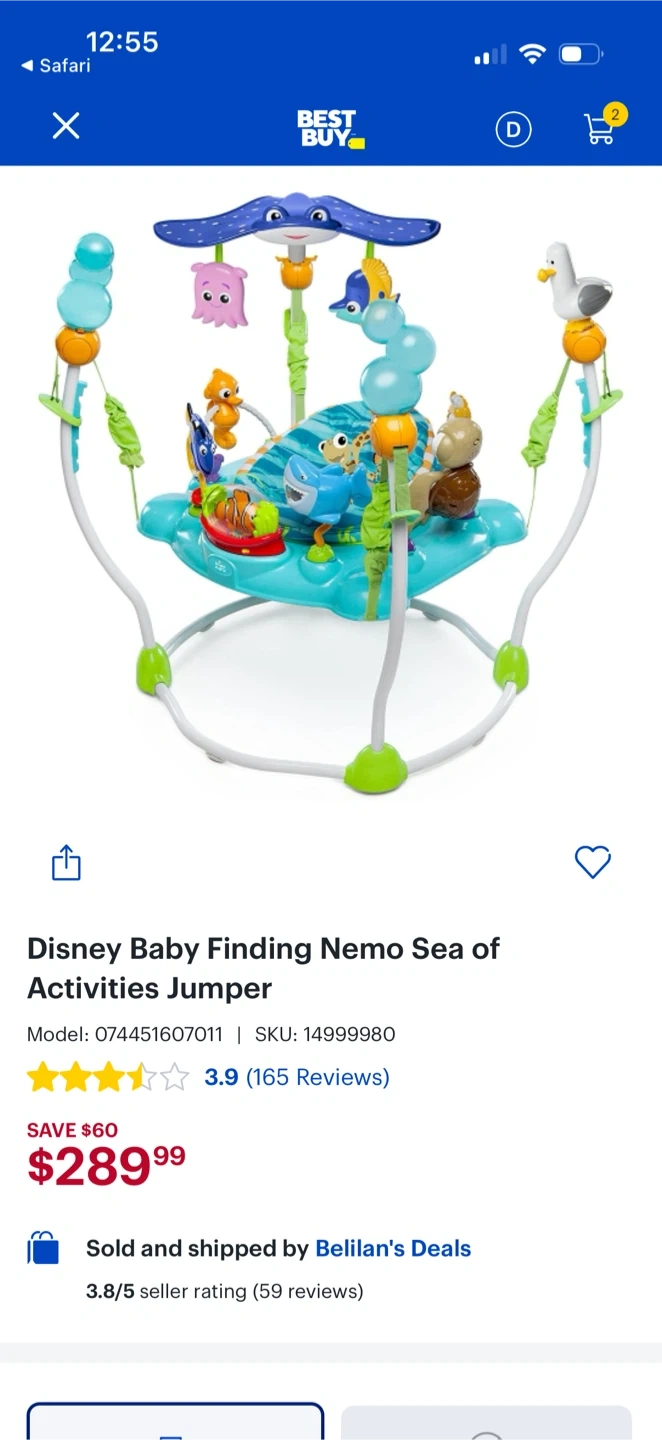View the jumper product image full size

(x=330, y=490)
